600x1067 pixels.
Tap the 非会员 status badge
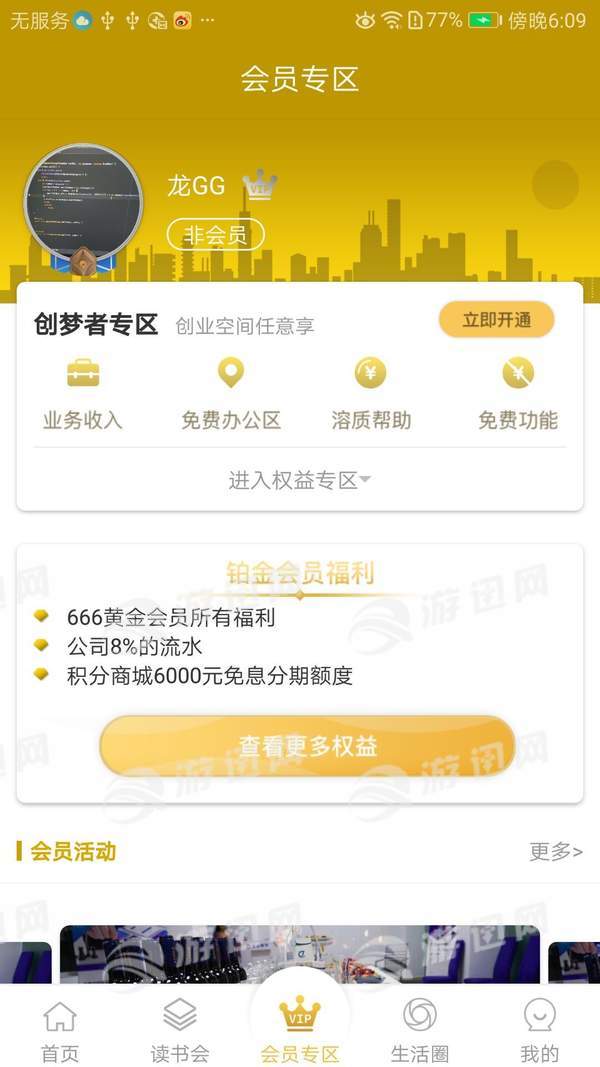[216, 235]
